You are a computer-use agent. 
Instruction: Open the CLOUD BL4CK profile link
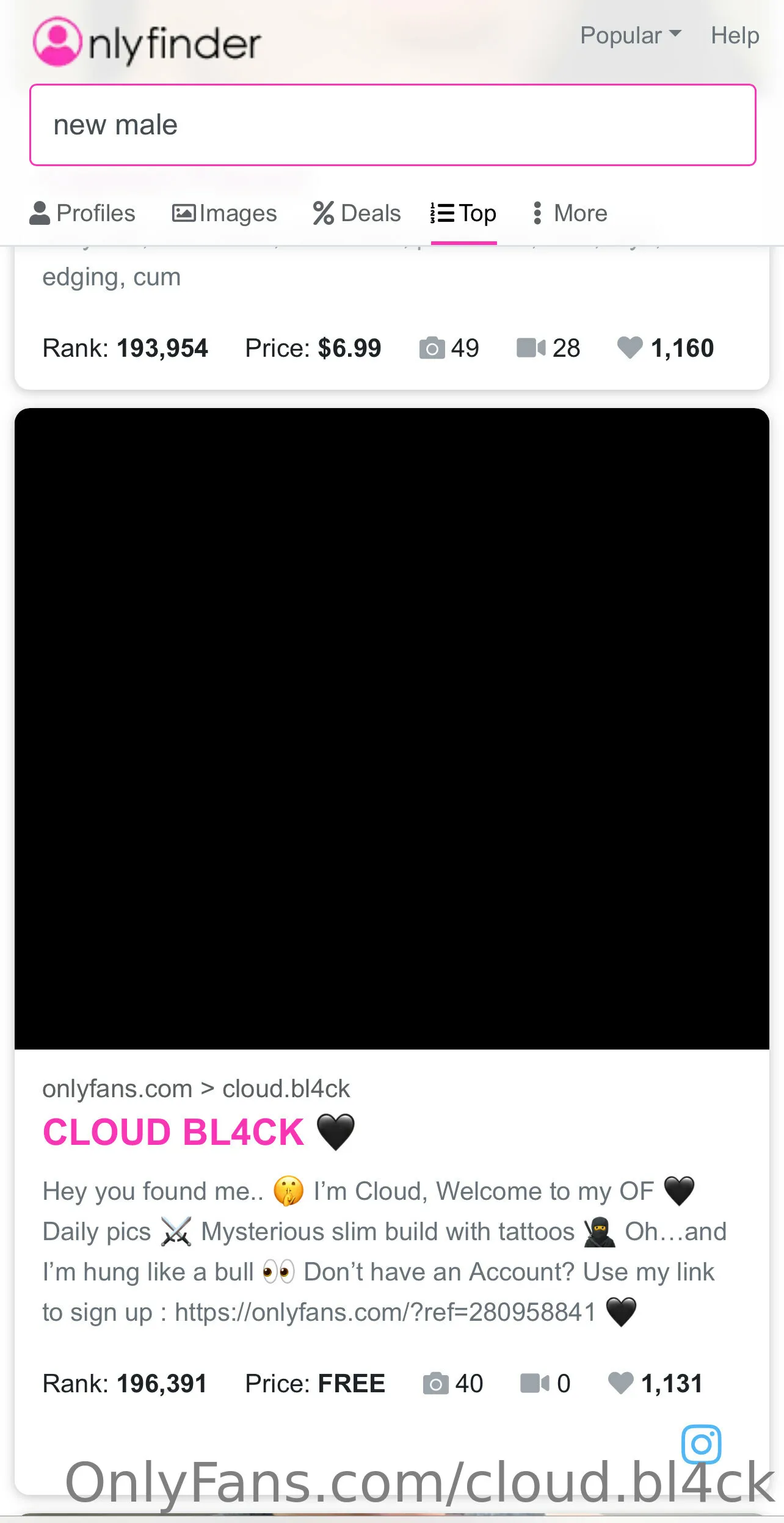173,1131
